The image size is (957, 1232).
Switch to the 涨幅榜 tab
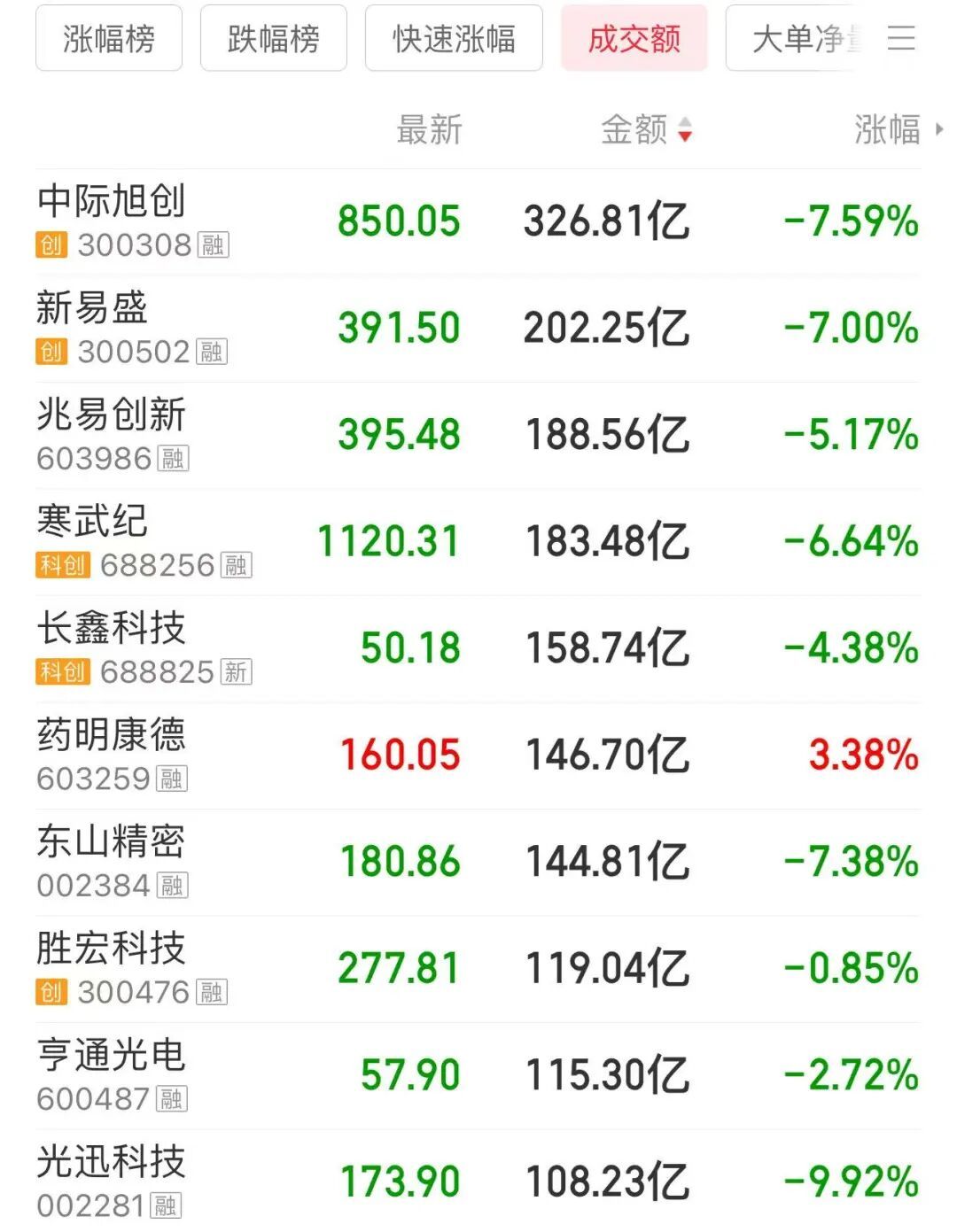[109, 38]
